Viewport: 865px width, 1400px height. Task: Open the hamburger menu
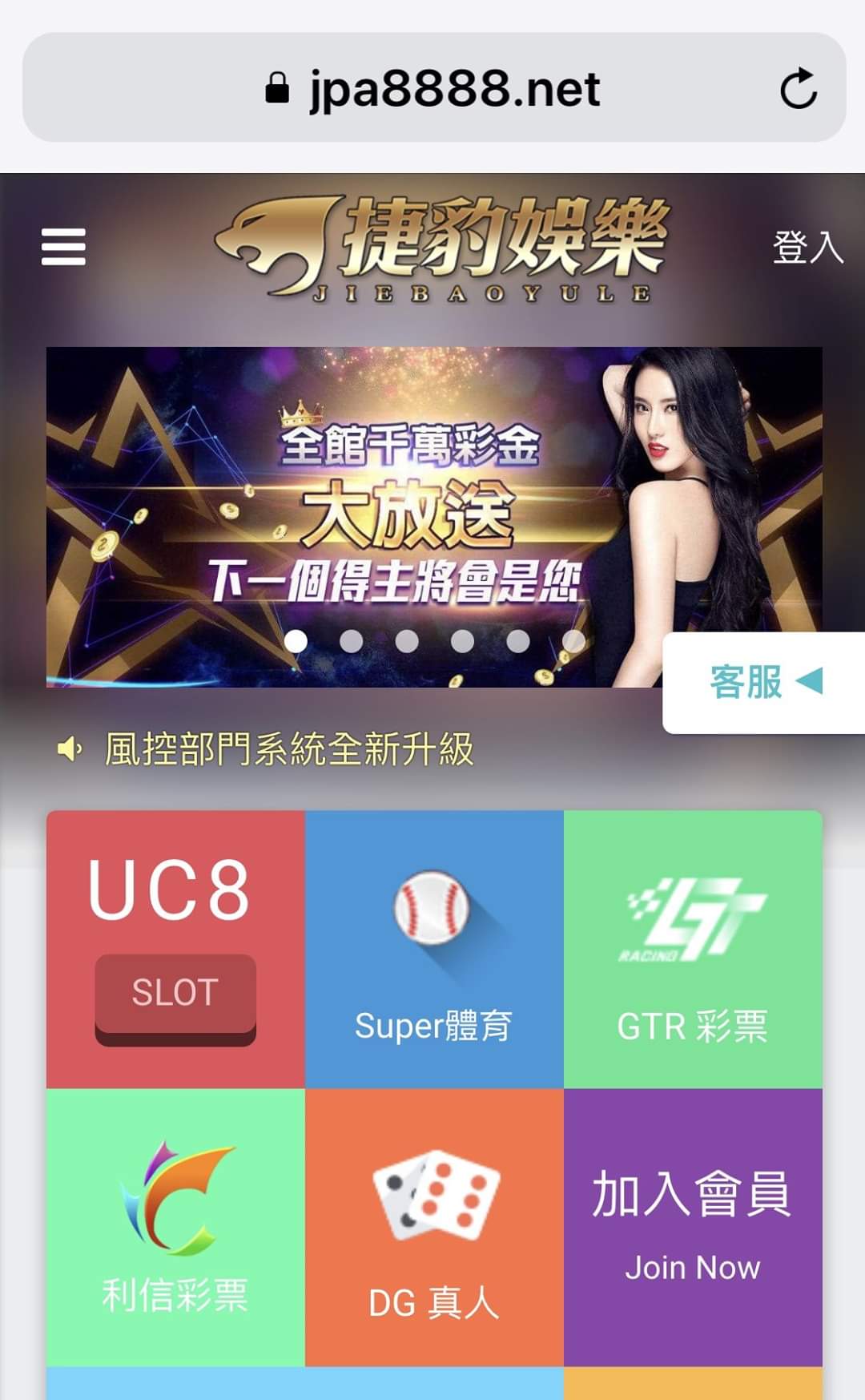[x=63, y=246]
